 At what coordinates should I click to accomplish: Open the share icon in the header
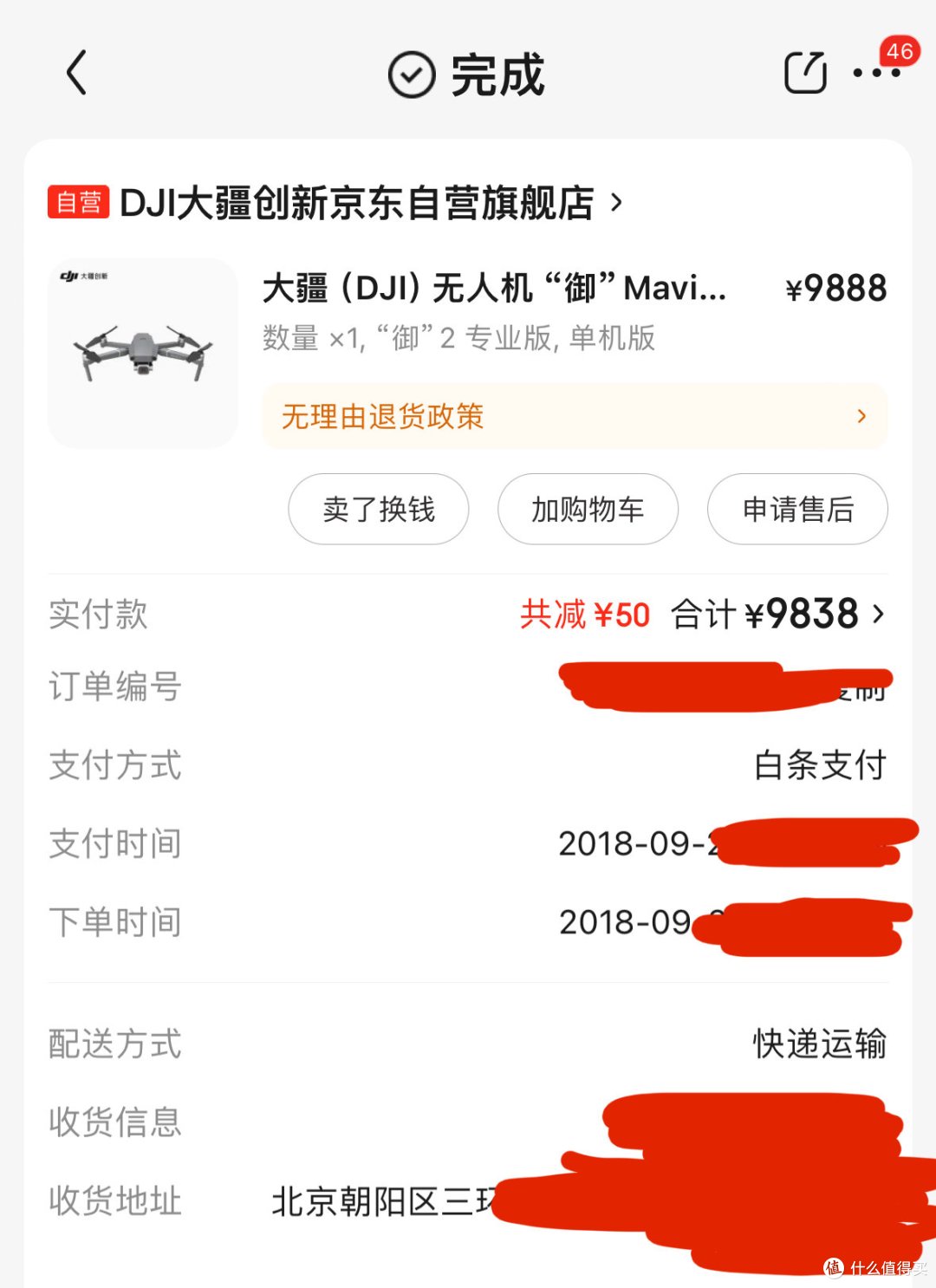804,73
